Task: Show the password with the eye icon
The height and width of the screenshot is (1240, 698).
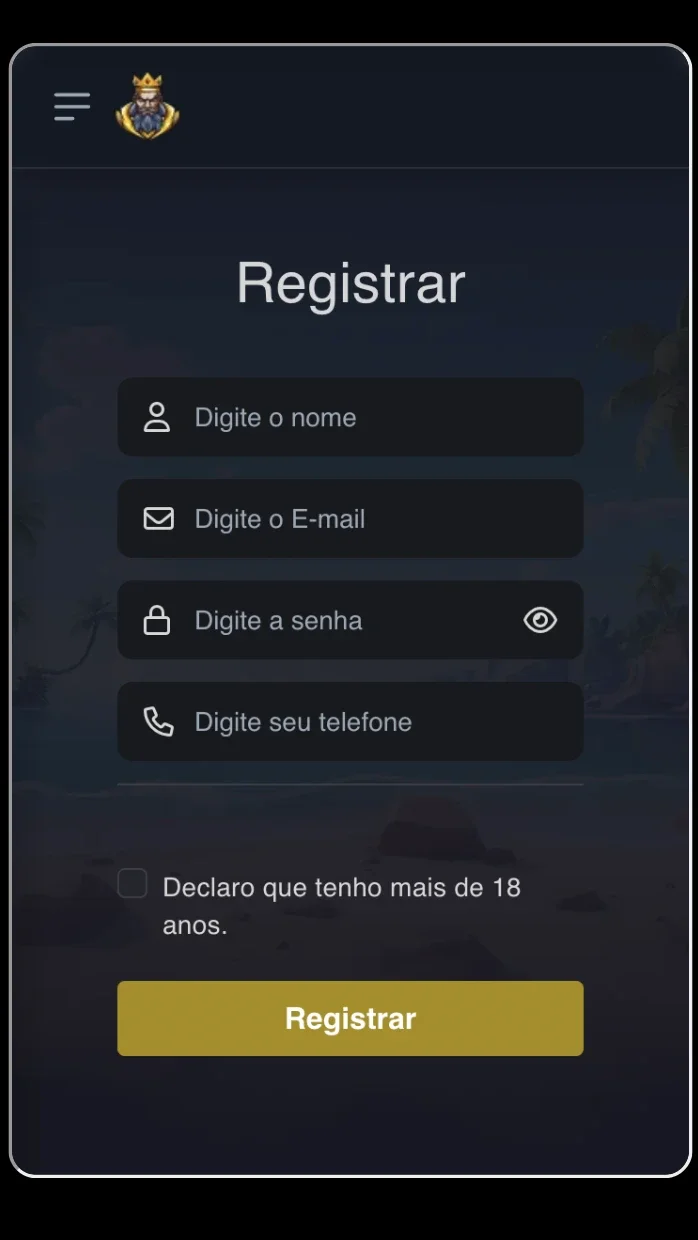Action: pos(540,620)
